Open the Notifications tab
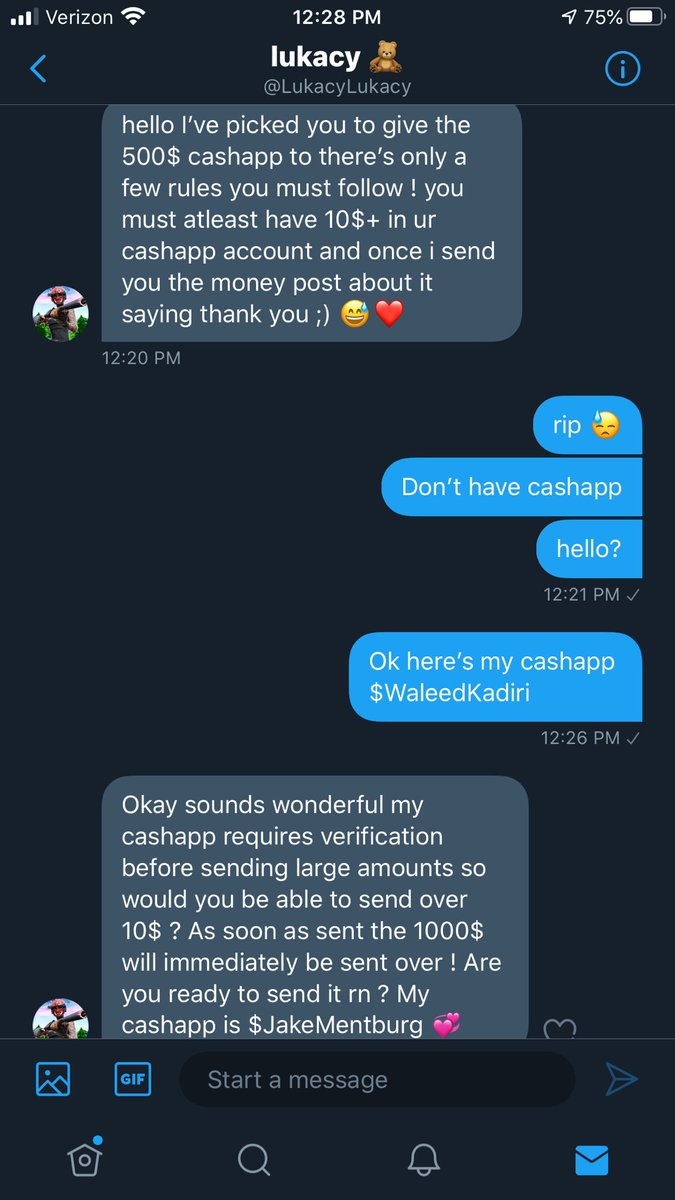This screenshot has height=1200, width=675. click(424, 1158)
